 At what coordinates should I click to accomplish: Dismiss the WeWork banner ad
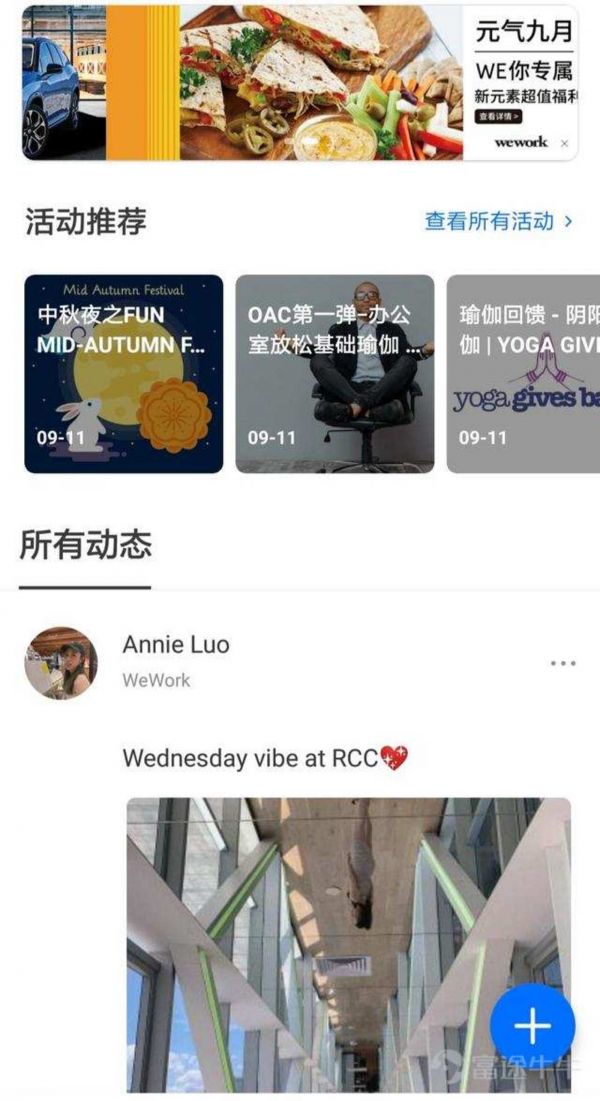564,144
